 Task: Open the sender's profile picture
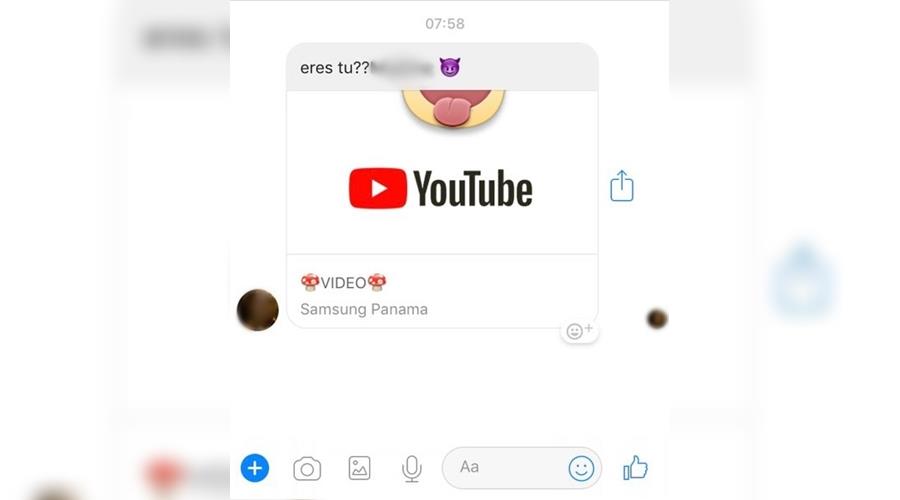pos(257,310)
